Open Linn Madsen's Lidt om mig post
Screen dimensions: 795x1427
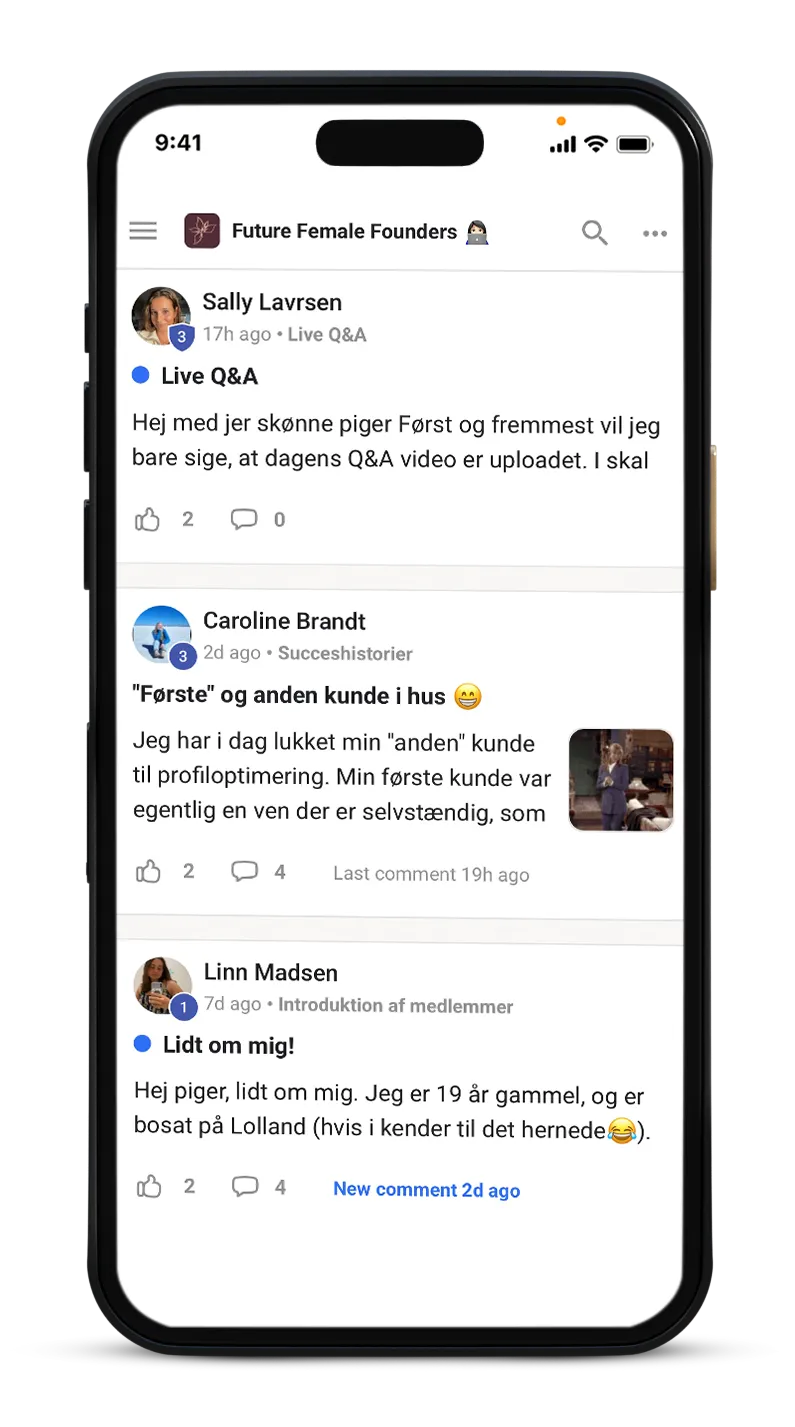click(x=229, y=1046)
